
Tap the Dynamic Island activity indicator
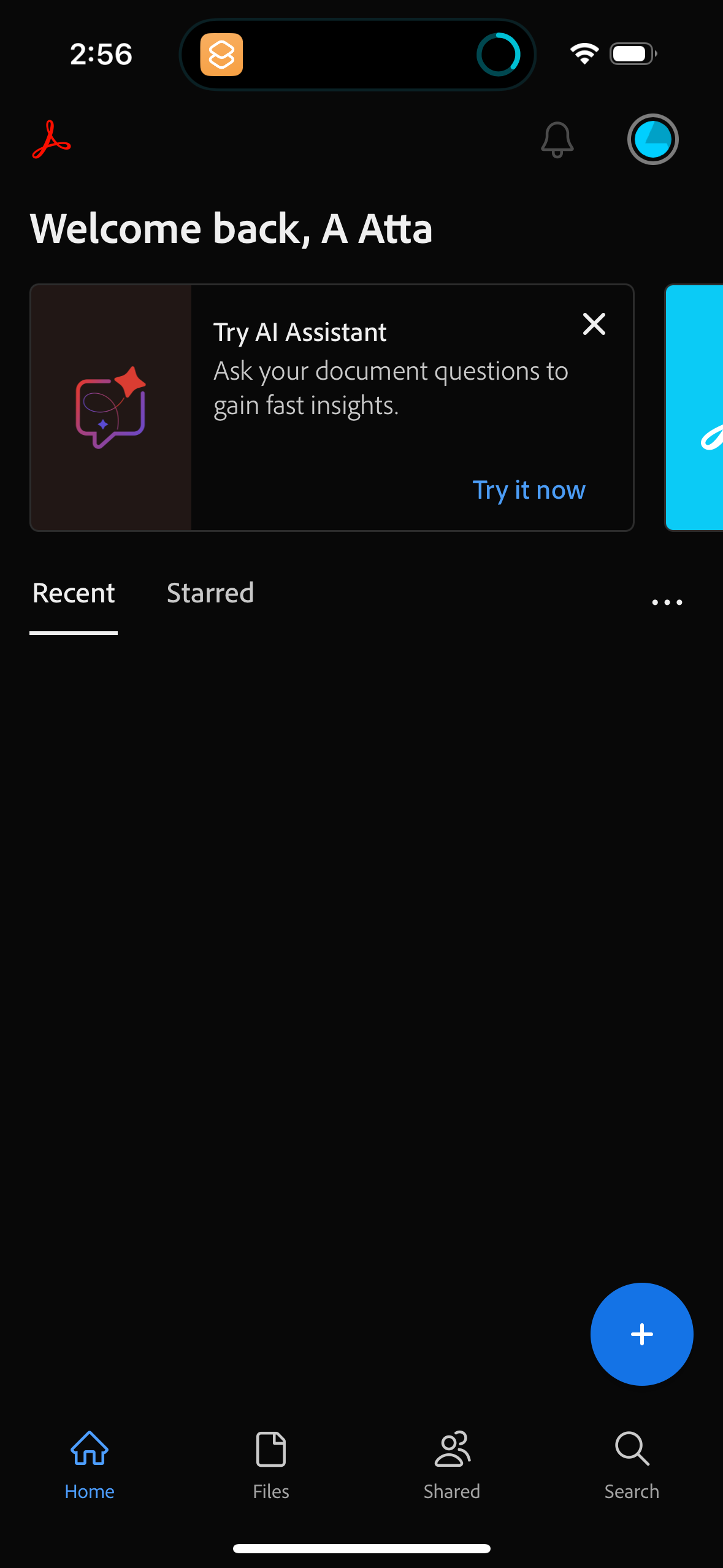click(x=500, y=54)
